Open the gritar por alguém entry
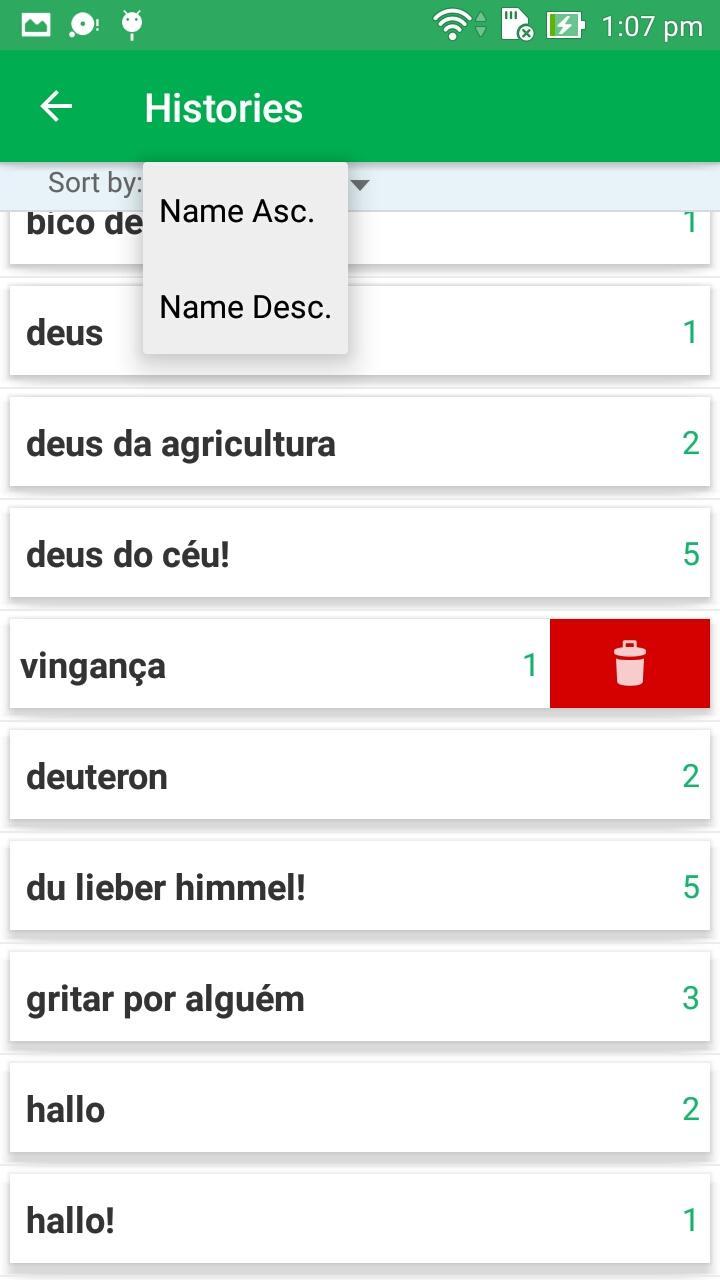The width and height of the screenshot is (720, 1280). click(360, 997)
